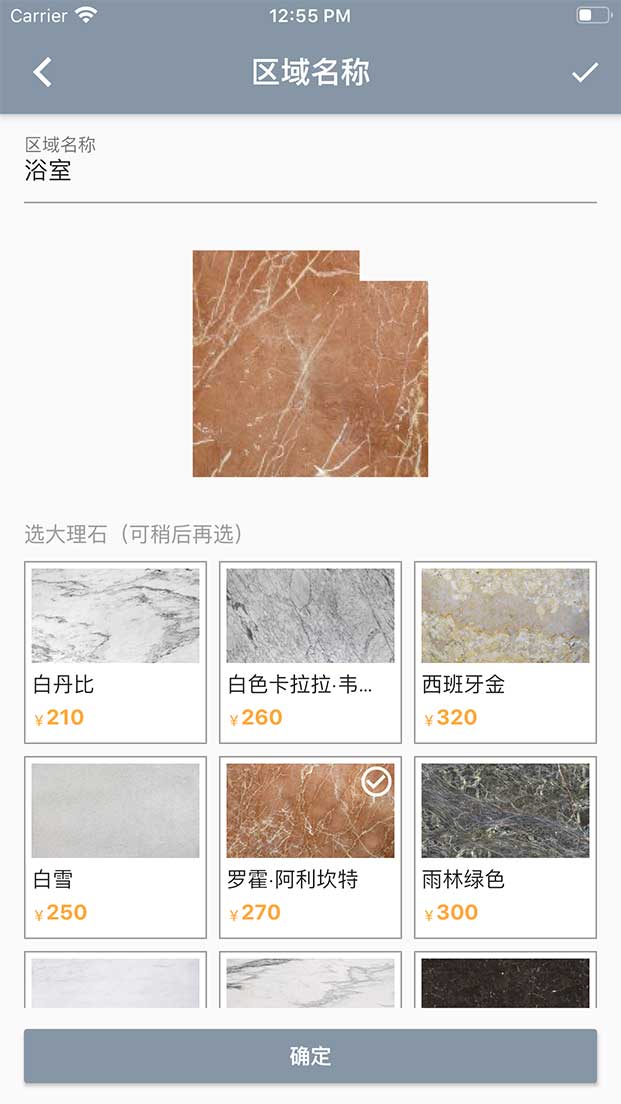This screenshot has height=1104, width=621.
Task: Confirm with the checkmark icon in header
Action: 584,72
